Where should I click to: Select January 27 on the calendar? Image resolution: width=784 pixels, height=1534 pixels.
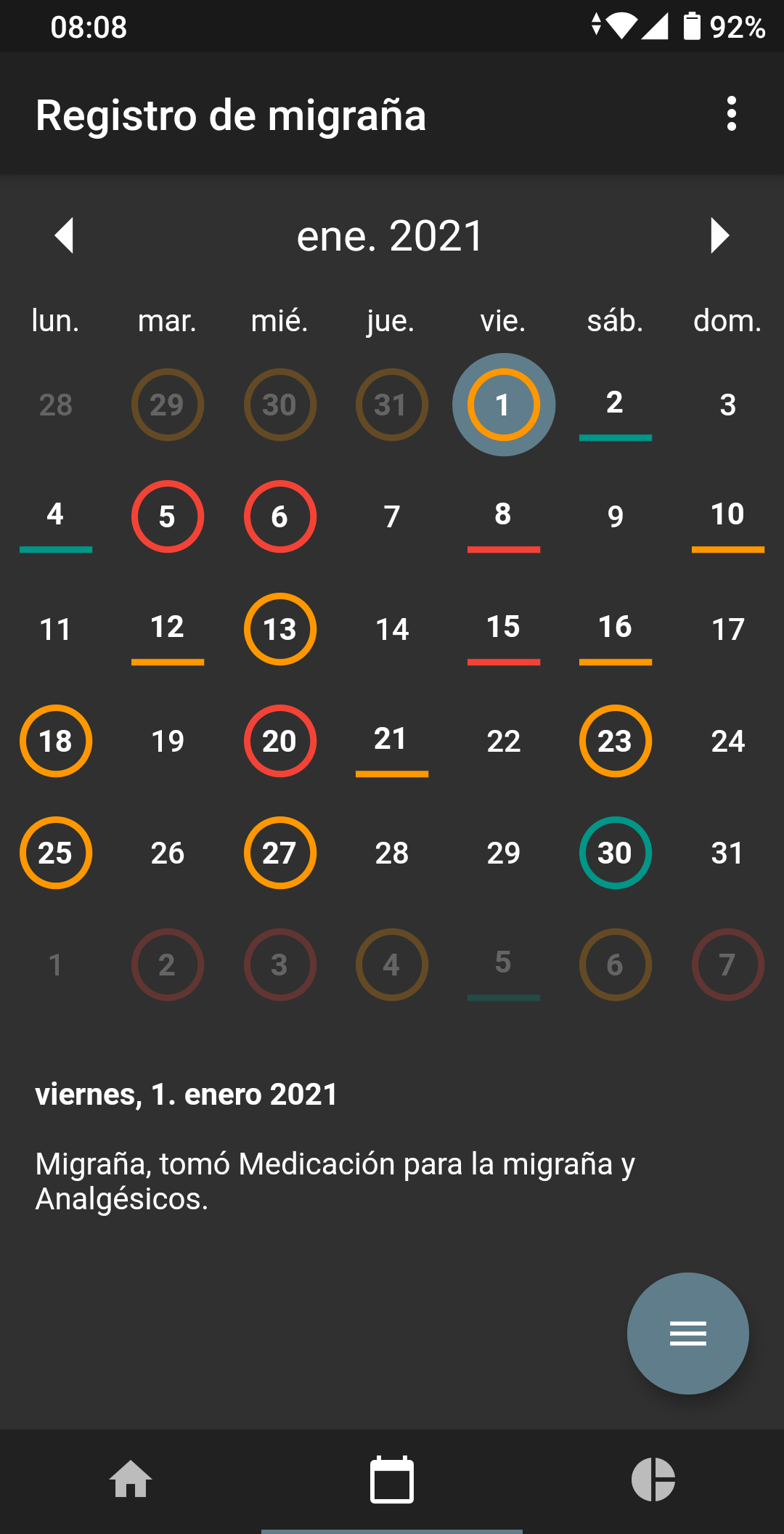point(279,853)
